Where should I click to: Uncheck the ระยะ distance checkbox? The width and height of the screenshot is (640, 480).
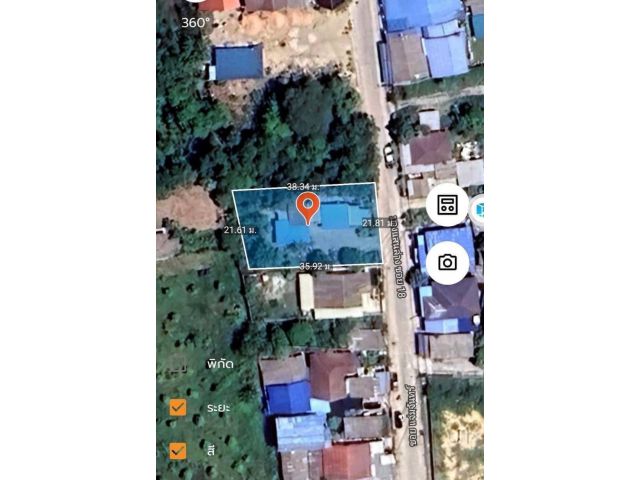[x=178, y=407]
